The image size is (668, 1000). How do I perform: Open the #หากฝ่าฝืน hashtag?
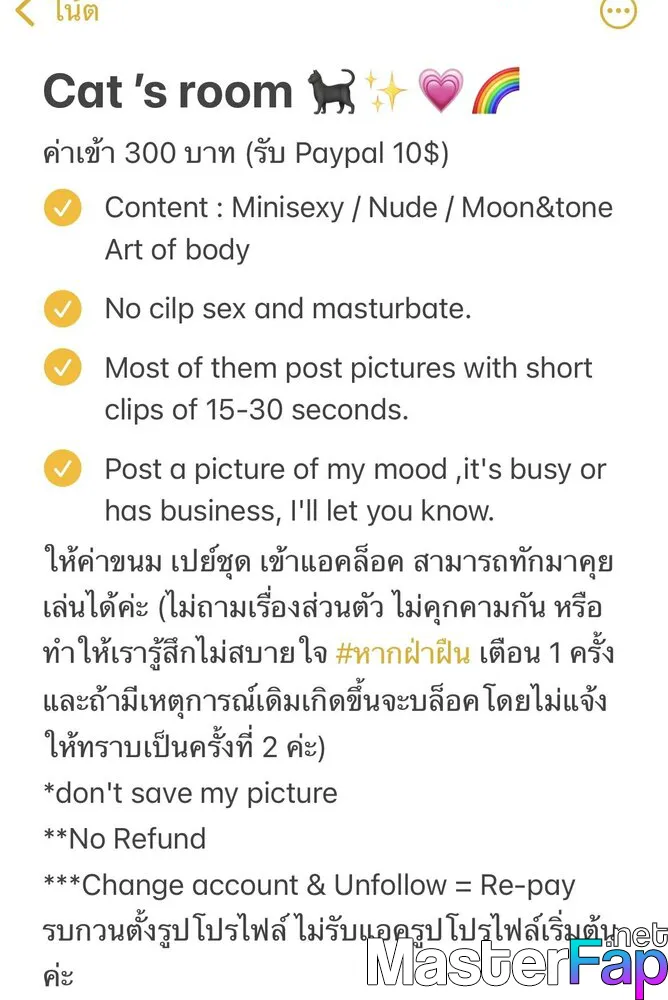point(403,655)
